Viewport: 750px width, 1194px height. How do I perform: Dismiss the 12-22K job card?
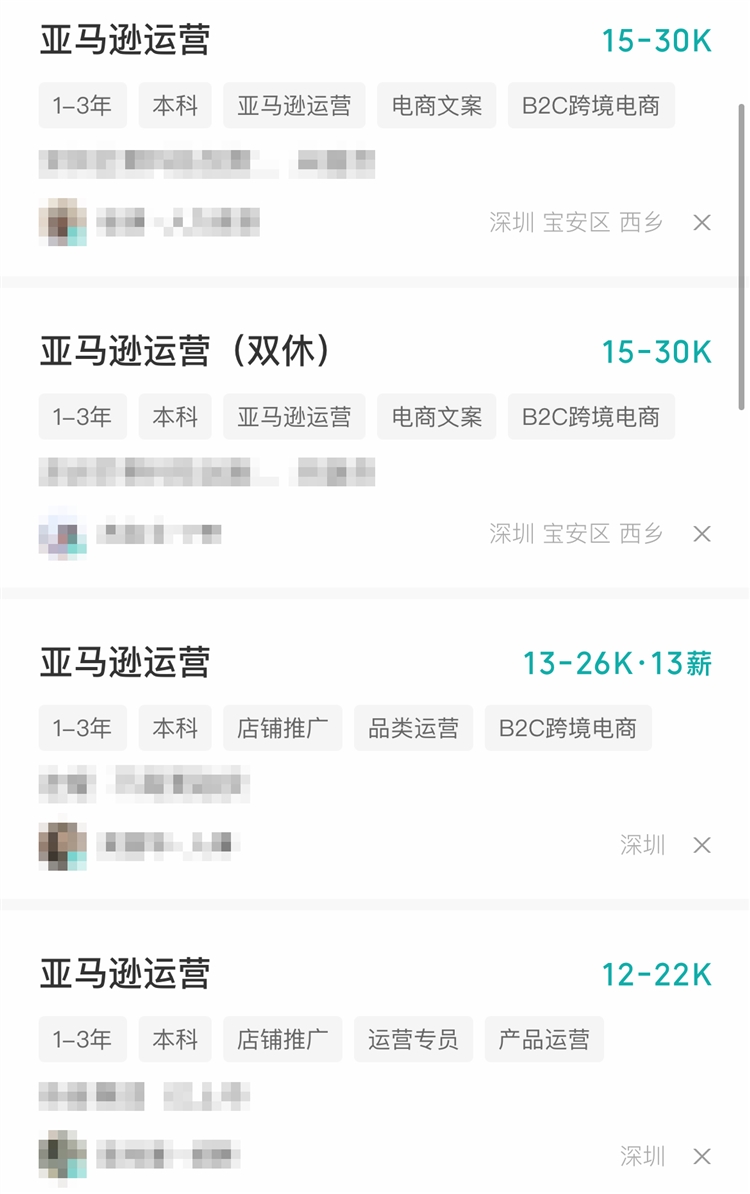click(x=703, y=1156)
